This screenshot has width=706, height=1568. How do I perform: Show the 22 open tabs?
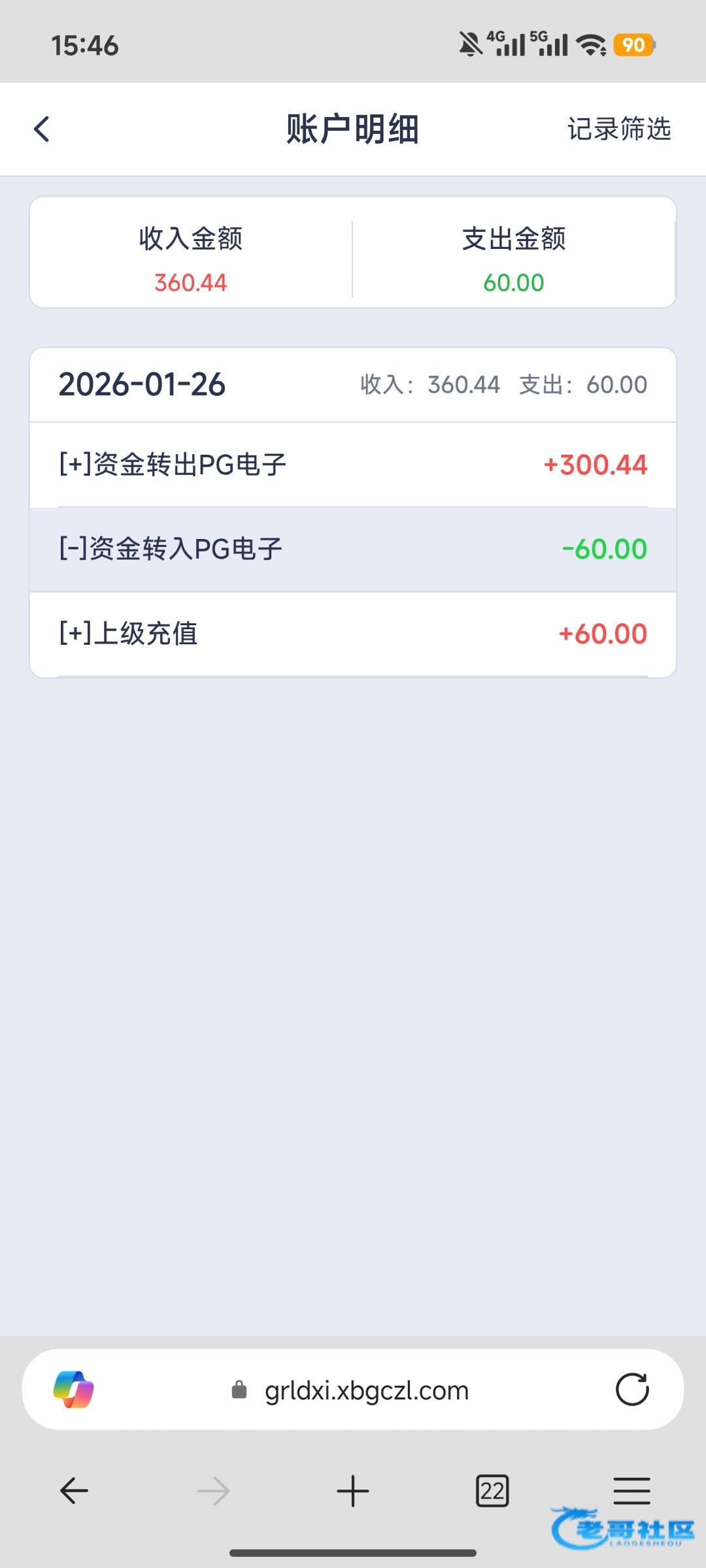pos(492,1491)
